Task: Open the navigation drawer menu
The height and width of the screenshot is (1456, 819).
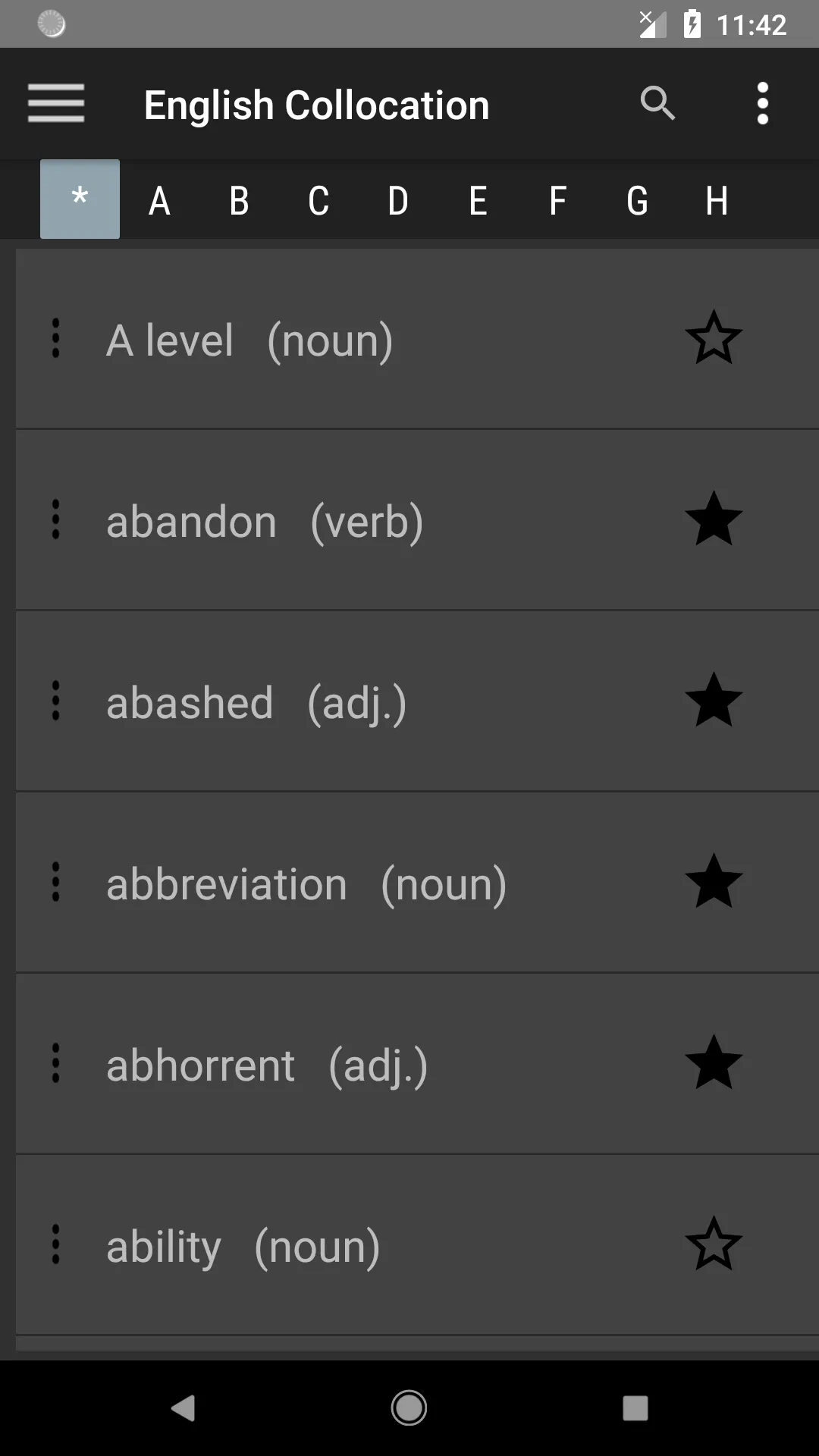Action: click(55, 104)
